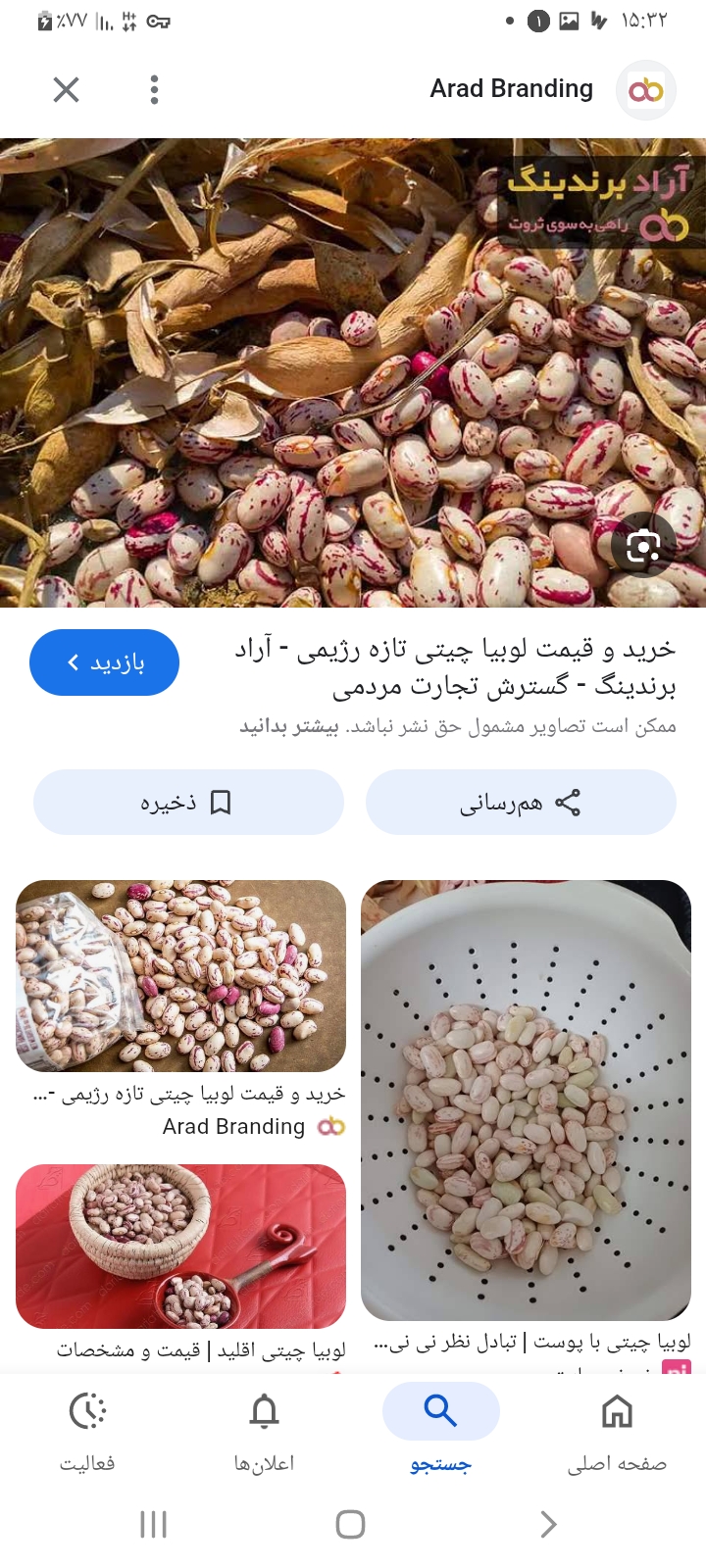This screenshot has height=1568, width=706.
Task: Open the اعلان‌ها notifications tab
Action: [x=264, y=1428]
